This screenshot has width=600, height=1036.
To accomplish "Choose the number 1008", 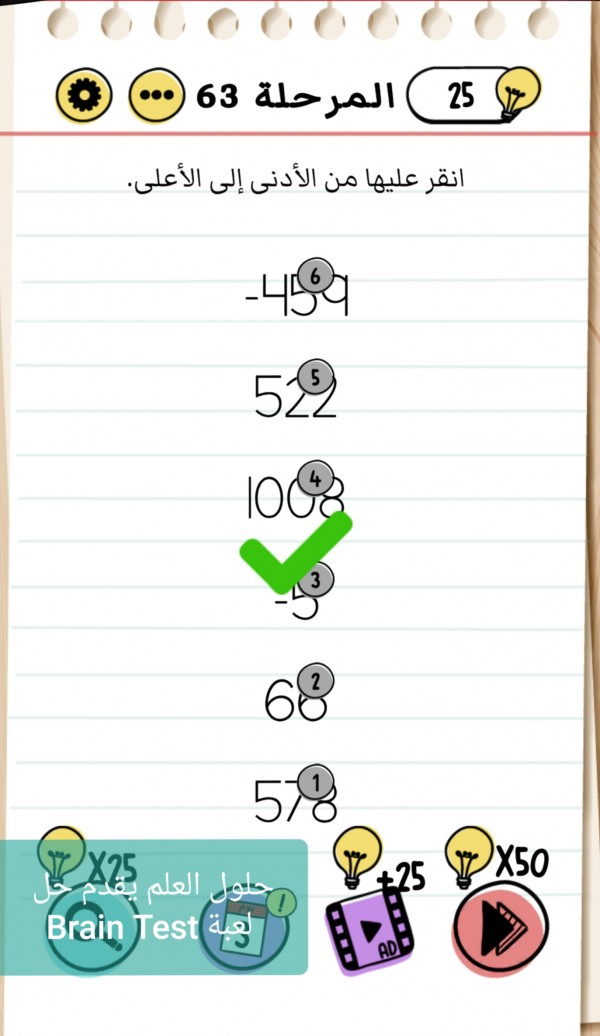I will [x=296, y=497].
